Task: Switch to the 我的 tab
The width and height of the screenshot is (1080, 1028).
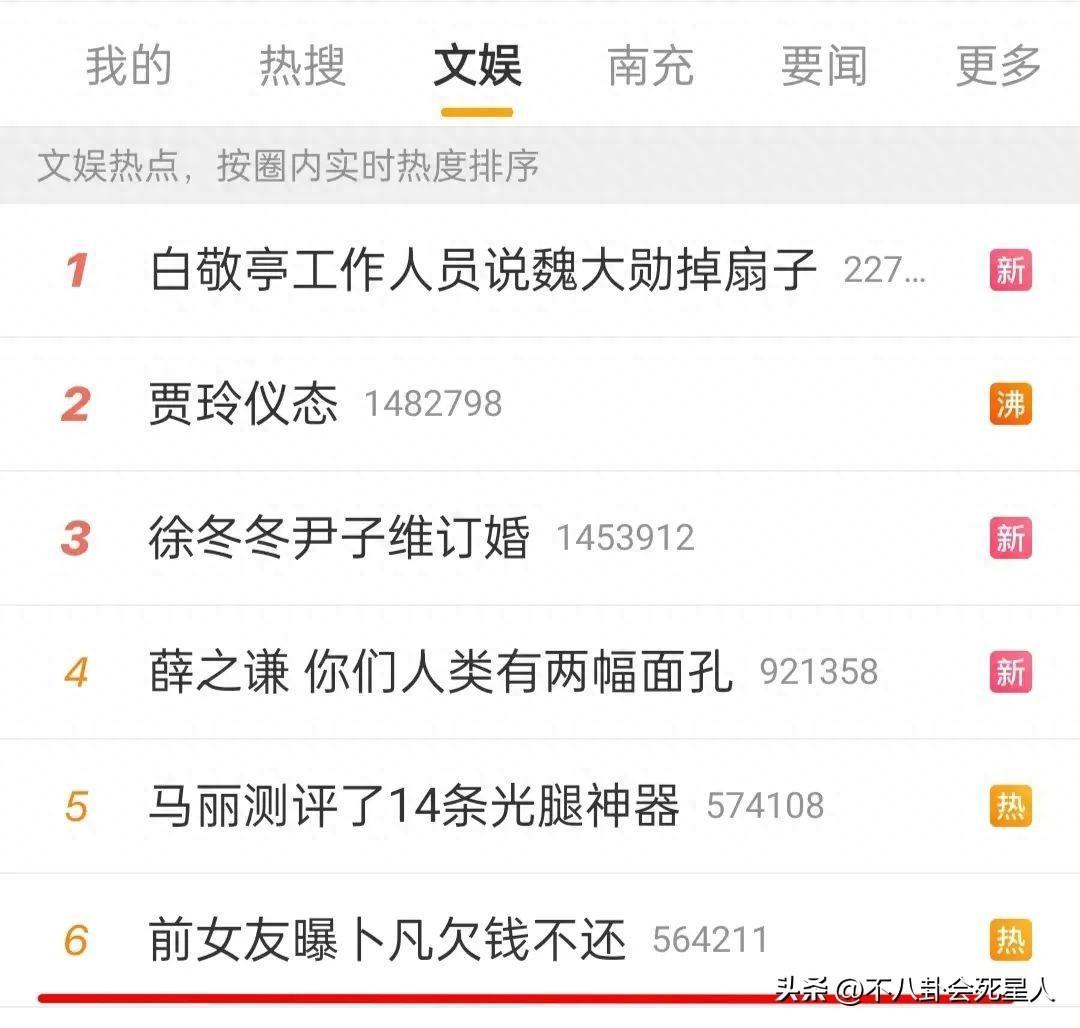Action: [x=128, y=66]
